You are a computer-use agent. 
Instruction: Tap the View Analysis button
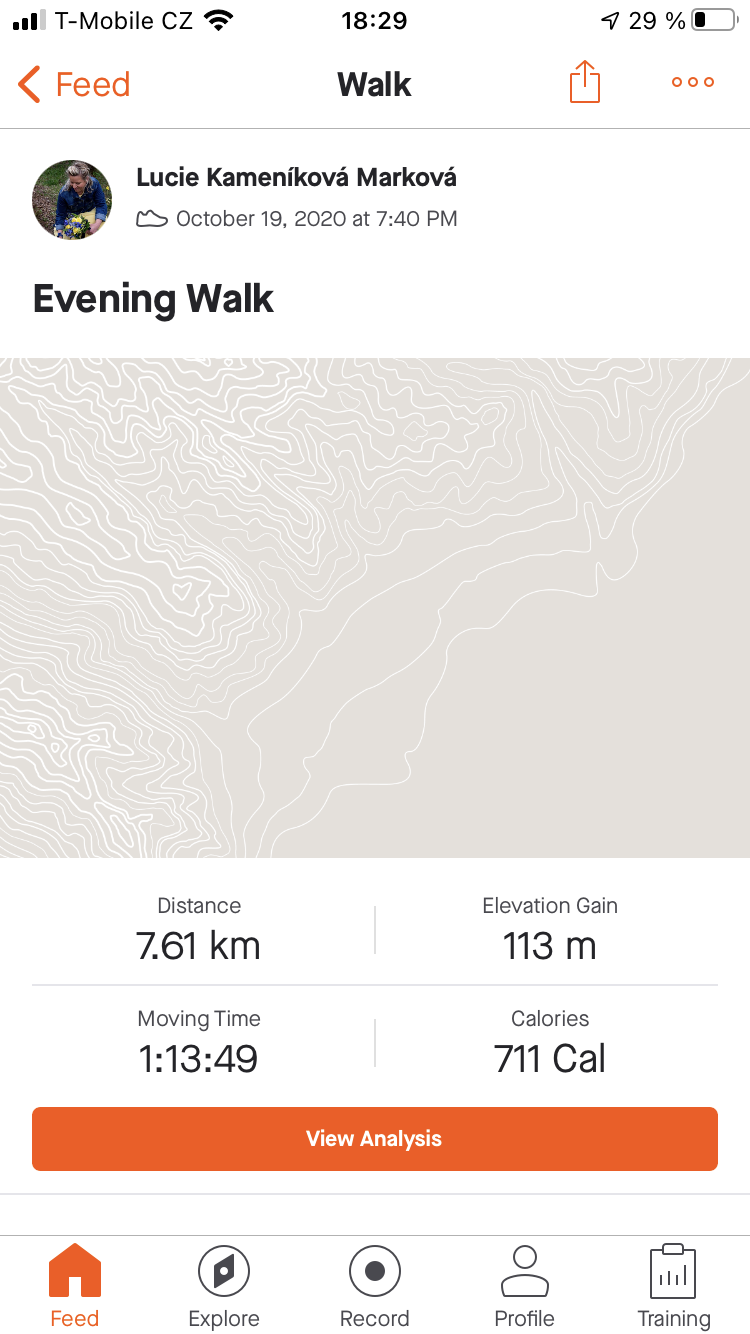[375, 1139]
